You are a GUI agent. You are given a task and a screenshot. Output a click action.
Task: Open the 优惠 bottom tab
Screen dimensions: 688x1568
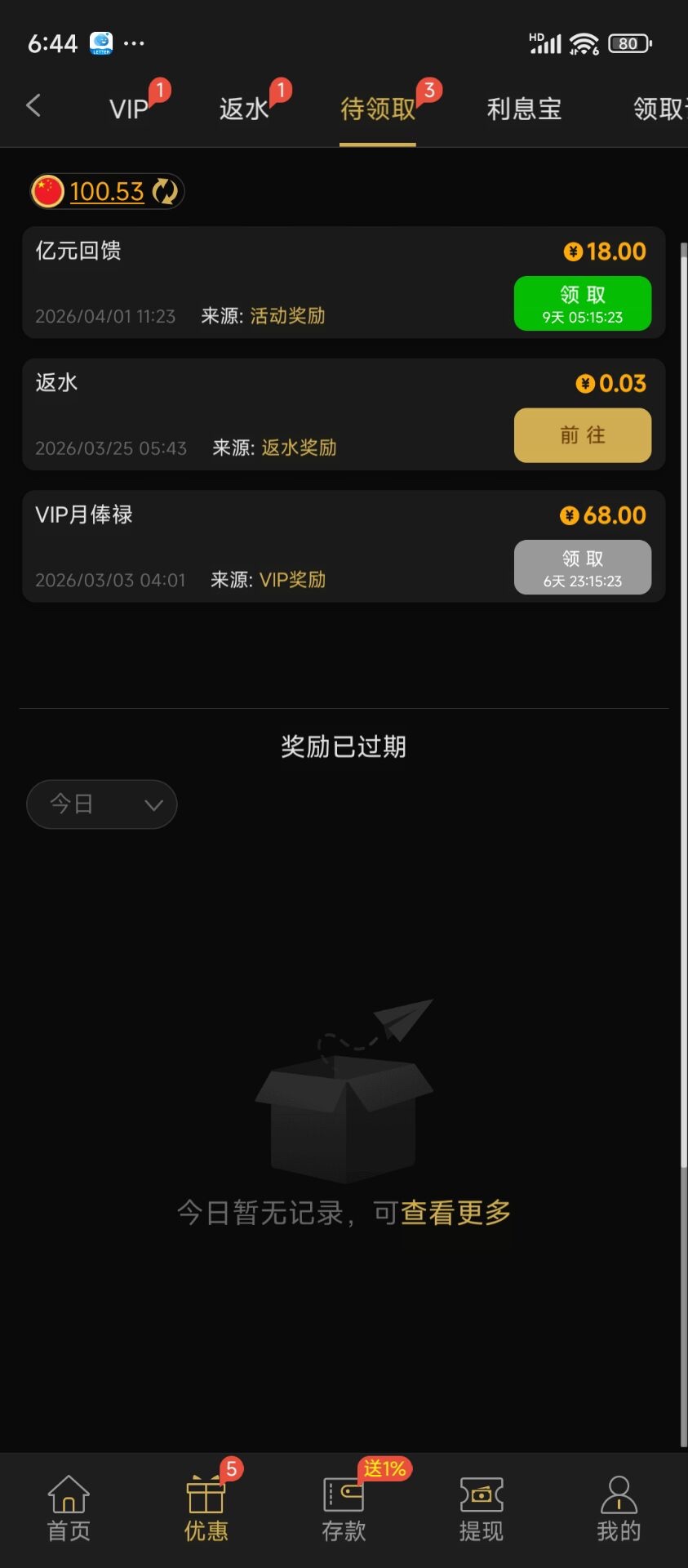[x=206, y=1509]
